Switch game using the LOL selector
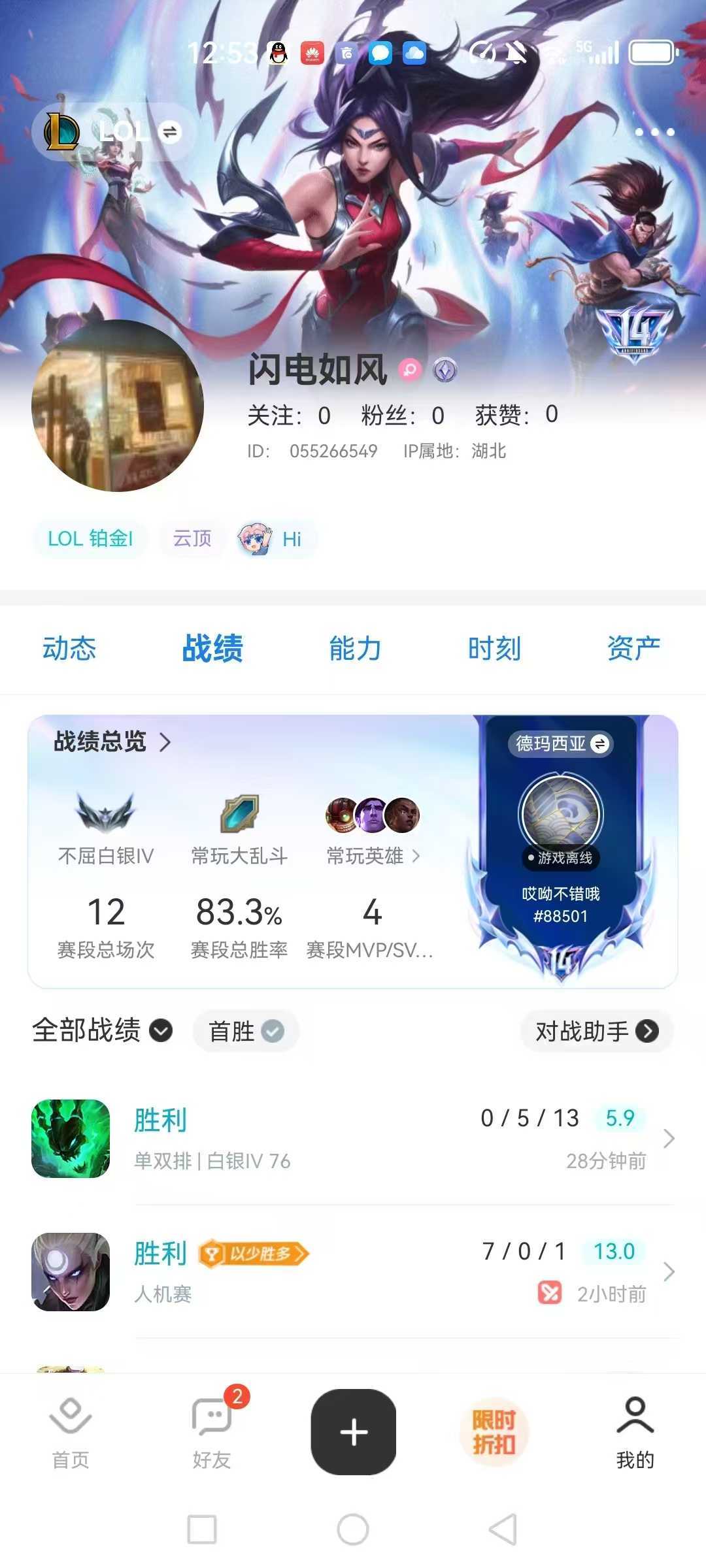The image size is (706, 1568). point(114,132)
